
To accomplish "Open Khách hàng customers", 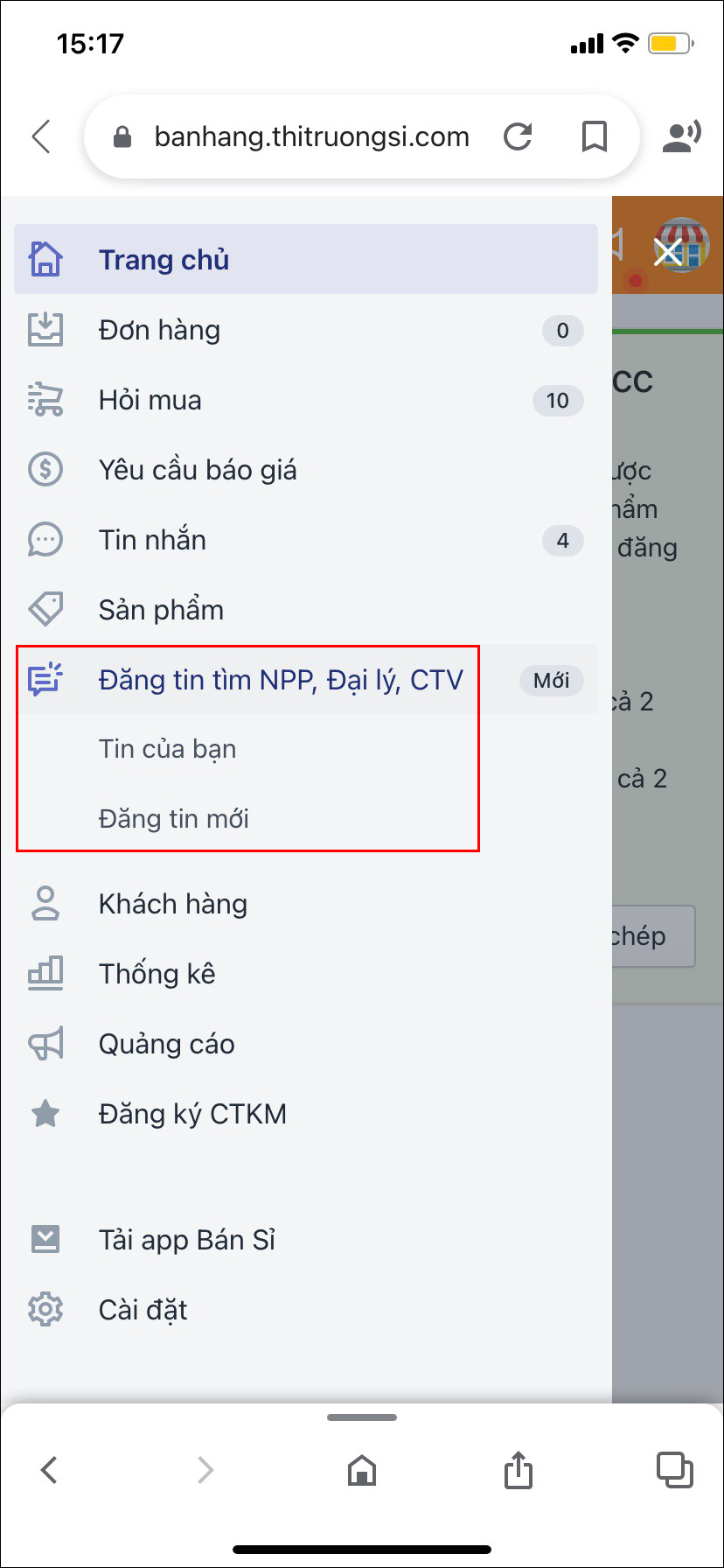I will (306, 904).
